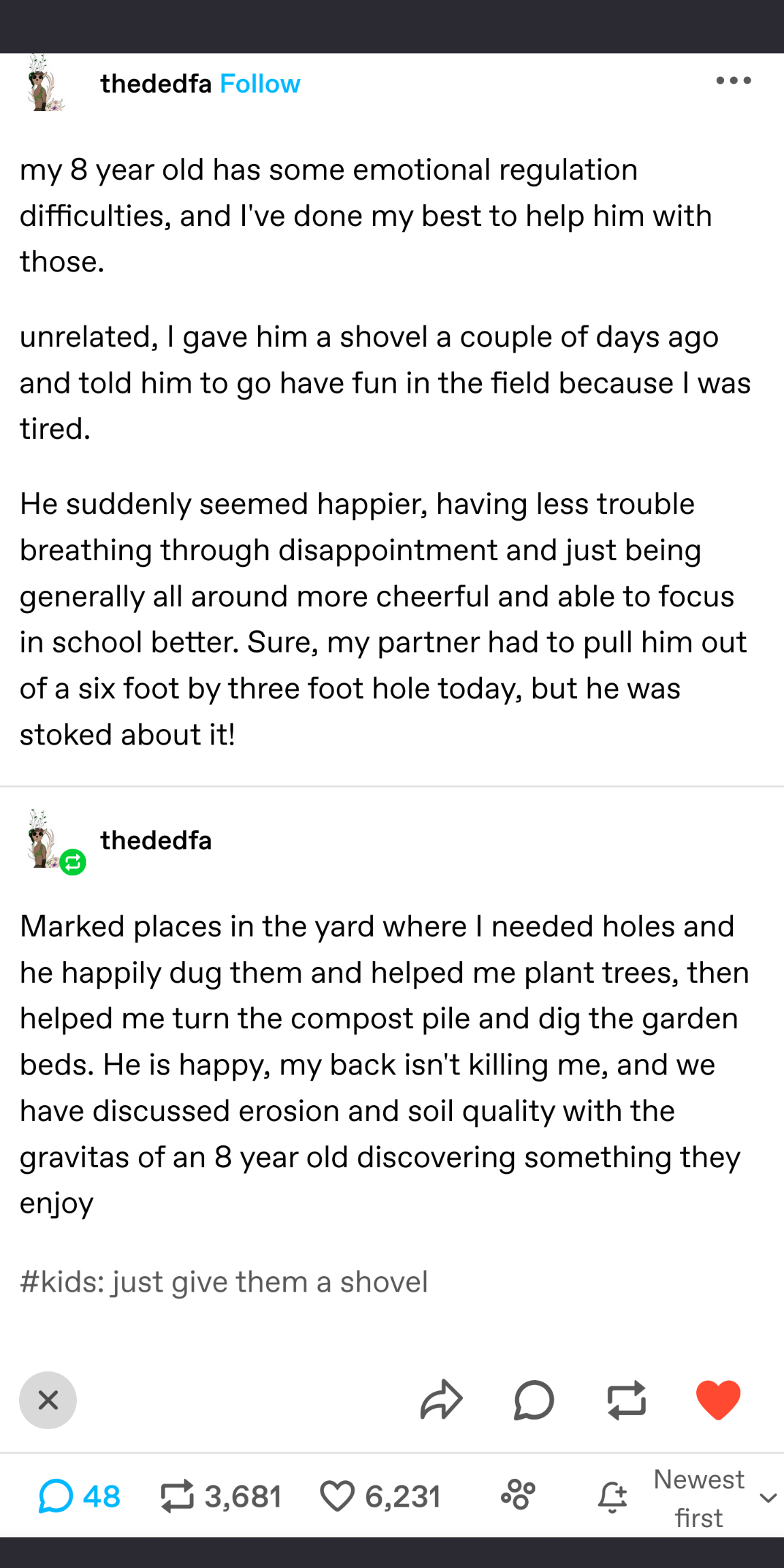Viewport: 784px width, 1568px height.
Task: Open thededfa's avatar at the top post
Action: (x=45, y=84)
